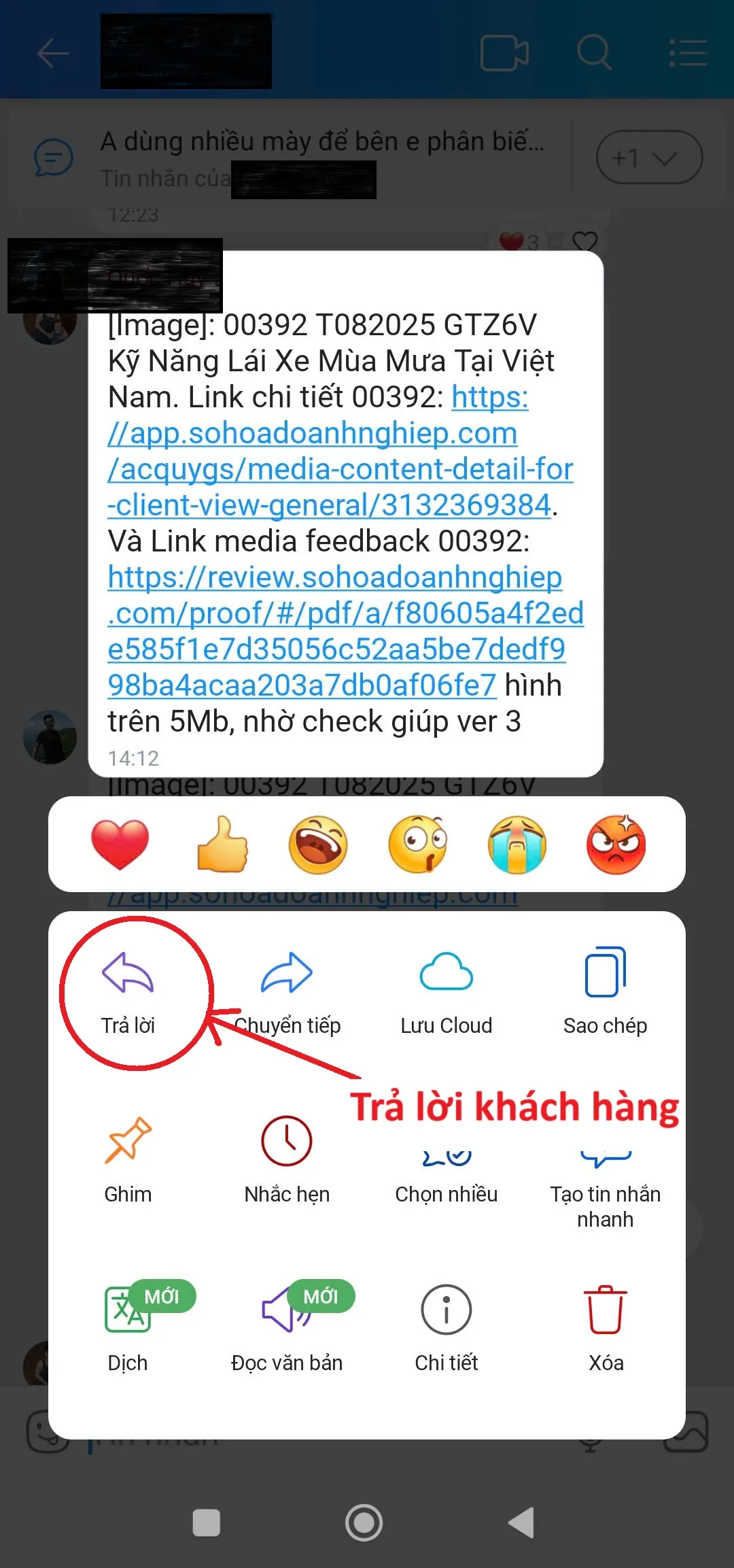Open the app.sohoadoanhnghiep.com link in message
This screenshot has width=734, height=1568.
point(340,451)
